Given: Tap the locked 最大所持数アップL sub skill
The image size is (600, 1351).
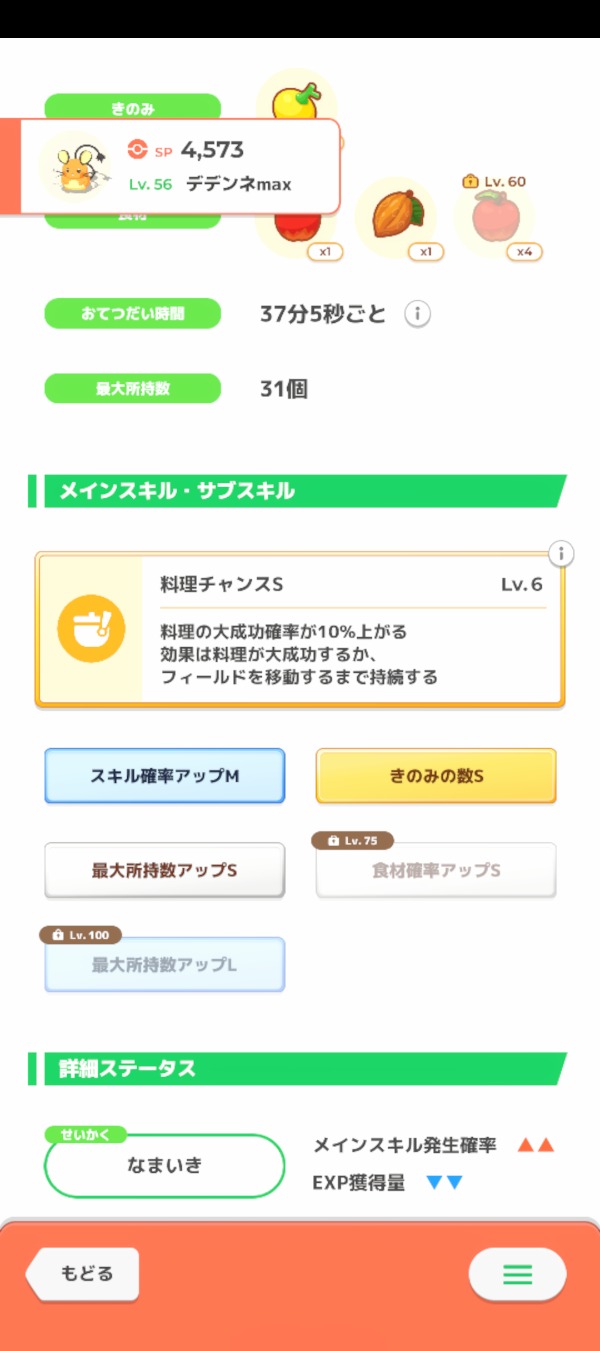Looking at the screenshot, I should tap(165, 965).
